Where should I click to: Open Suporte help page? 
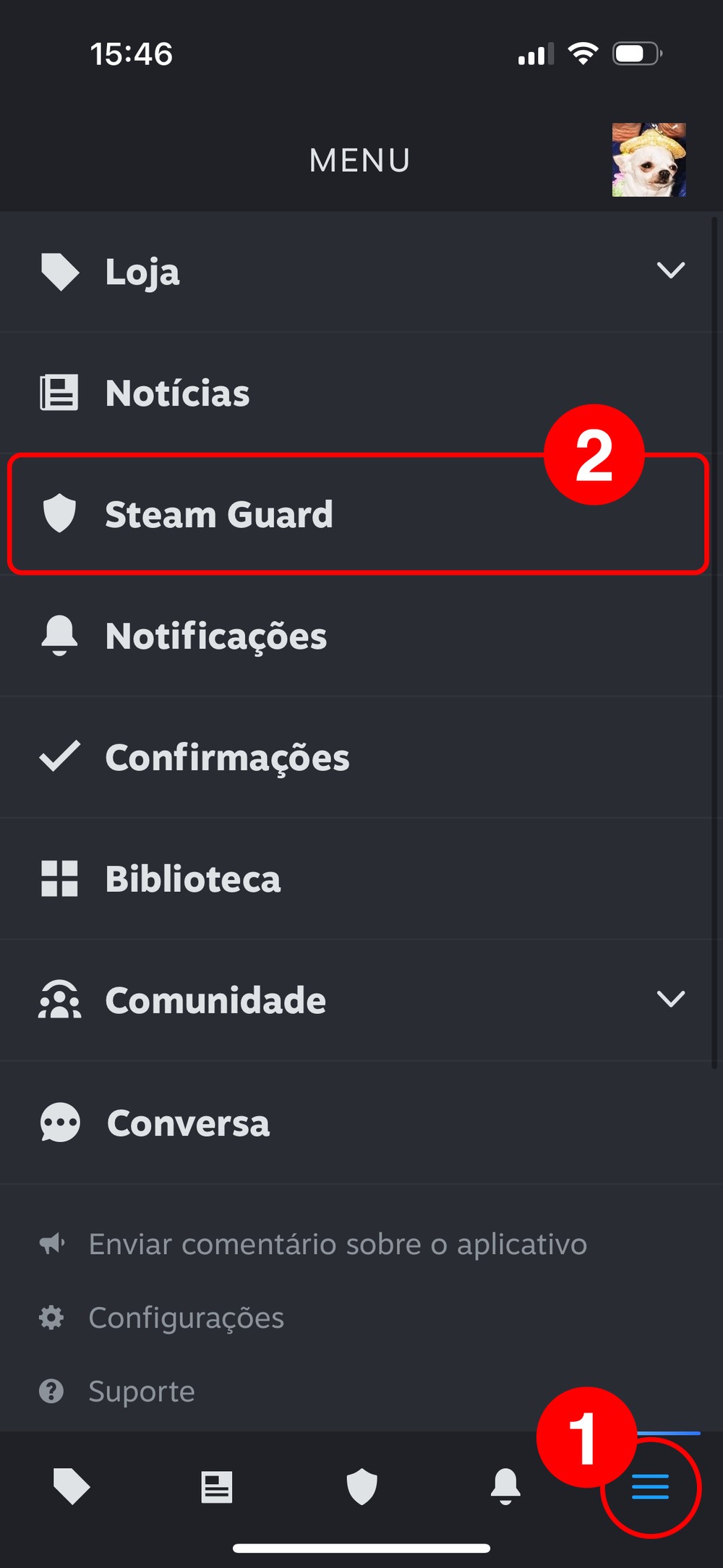coord(141,1392)
